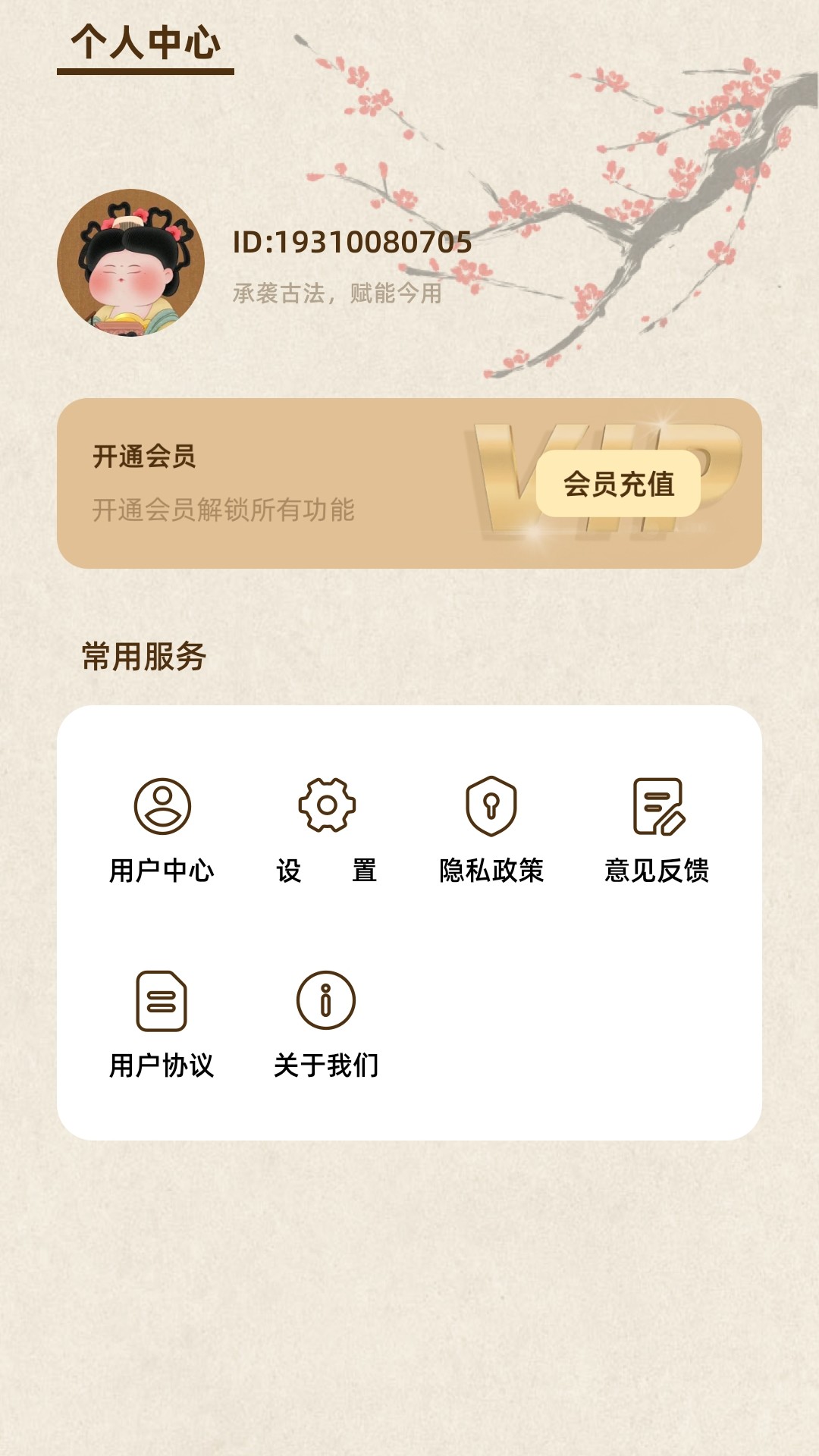Click the 用户中心 text label
Viewport: 819px width, 1456px height.
tap(160, 872)
